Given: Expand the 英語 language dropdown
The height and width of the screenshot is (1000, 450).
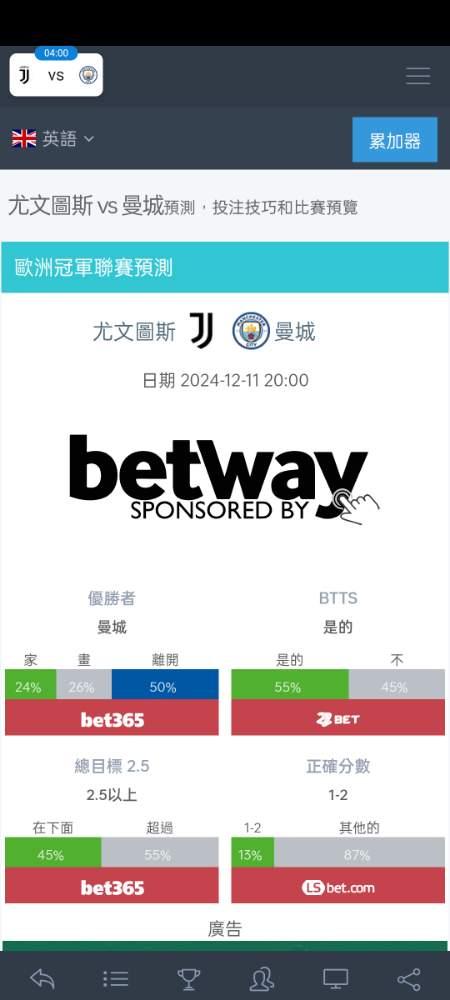Looking at the screenshot, I should click(x=53, y=138).
